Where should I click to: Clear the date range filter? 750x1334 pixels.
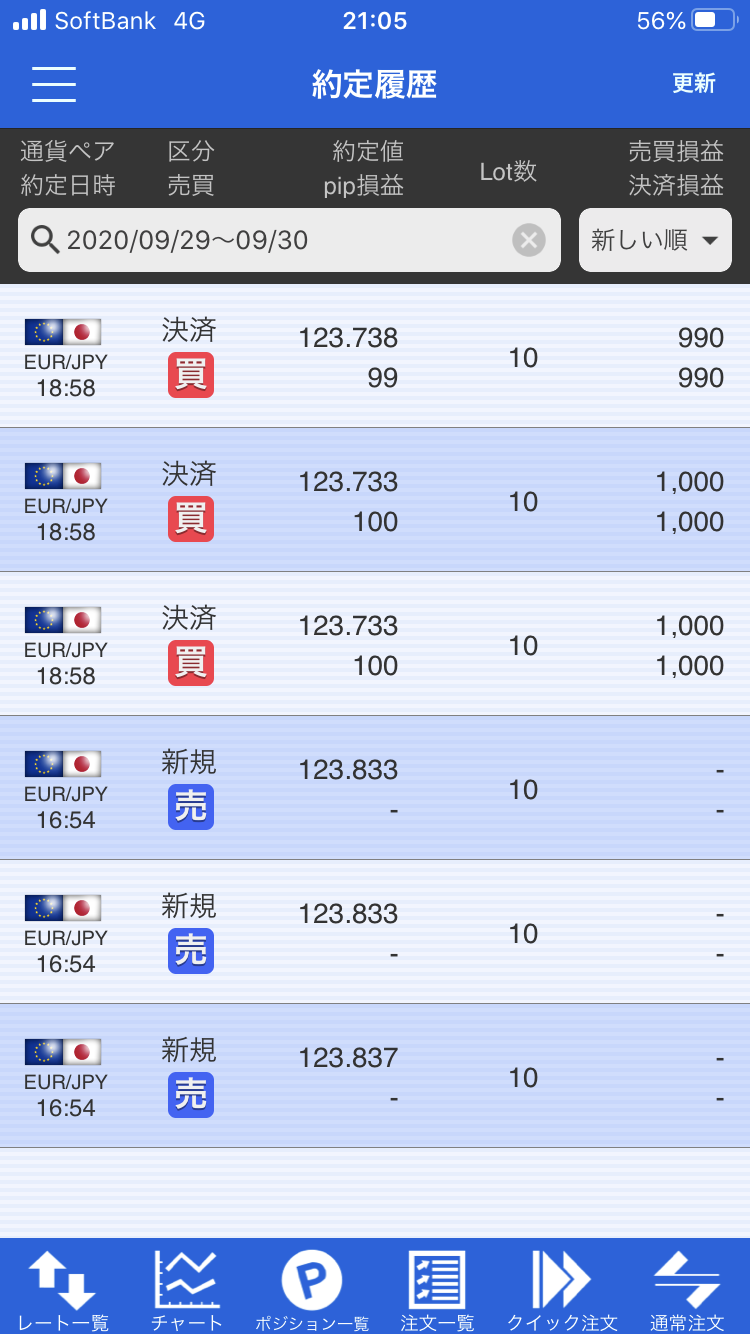coord(529,240)
